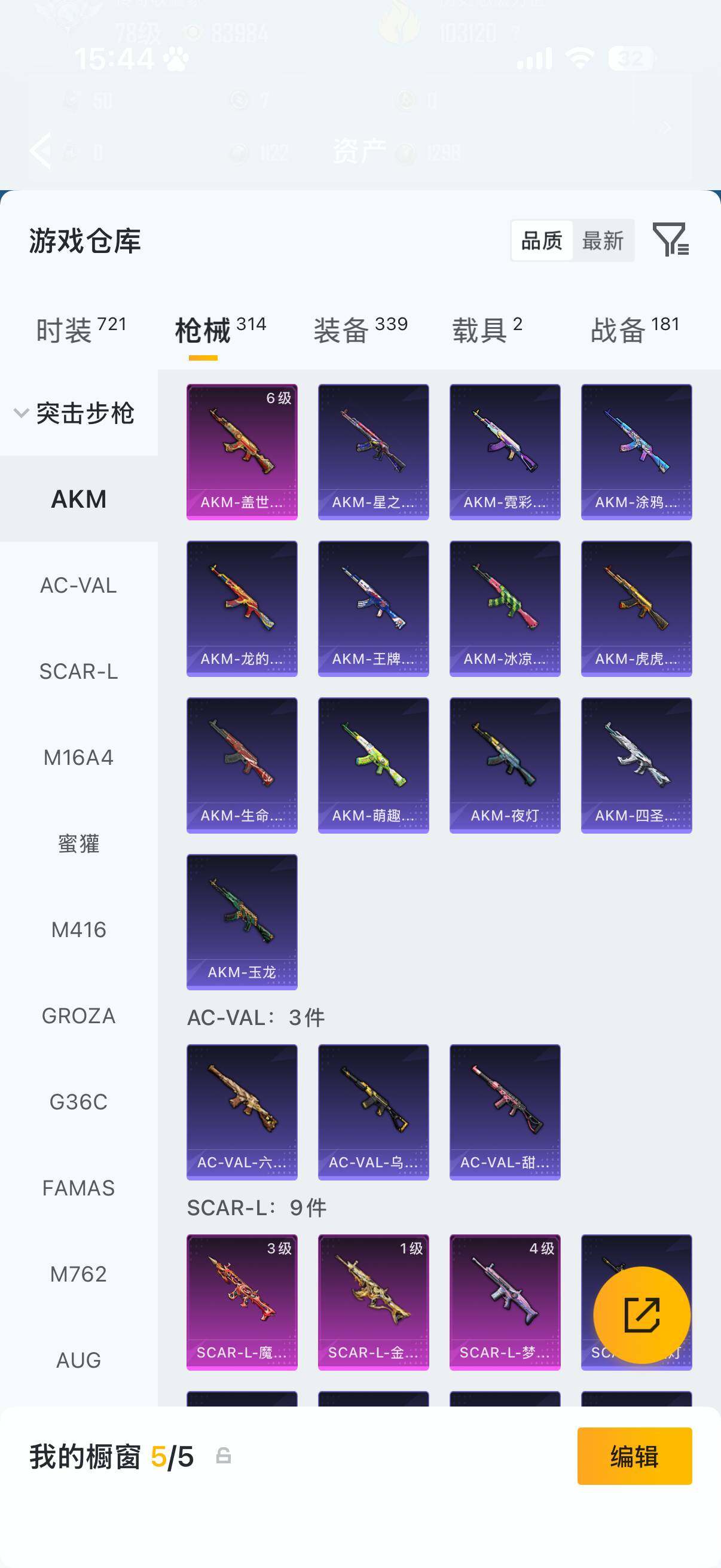This screenshot has width=721, height=1568.
Task: Open the AKM-玉龙 skin card
Action: [x=242, y=922]
